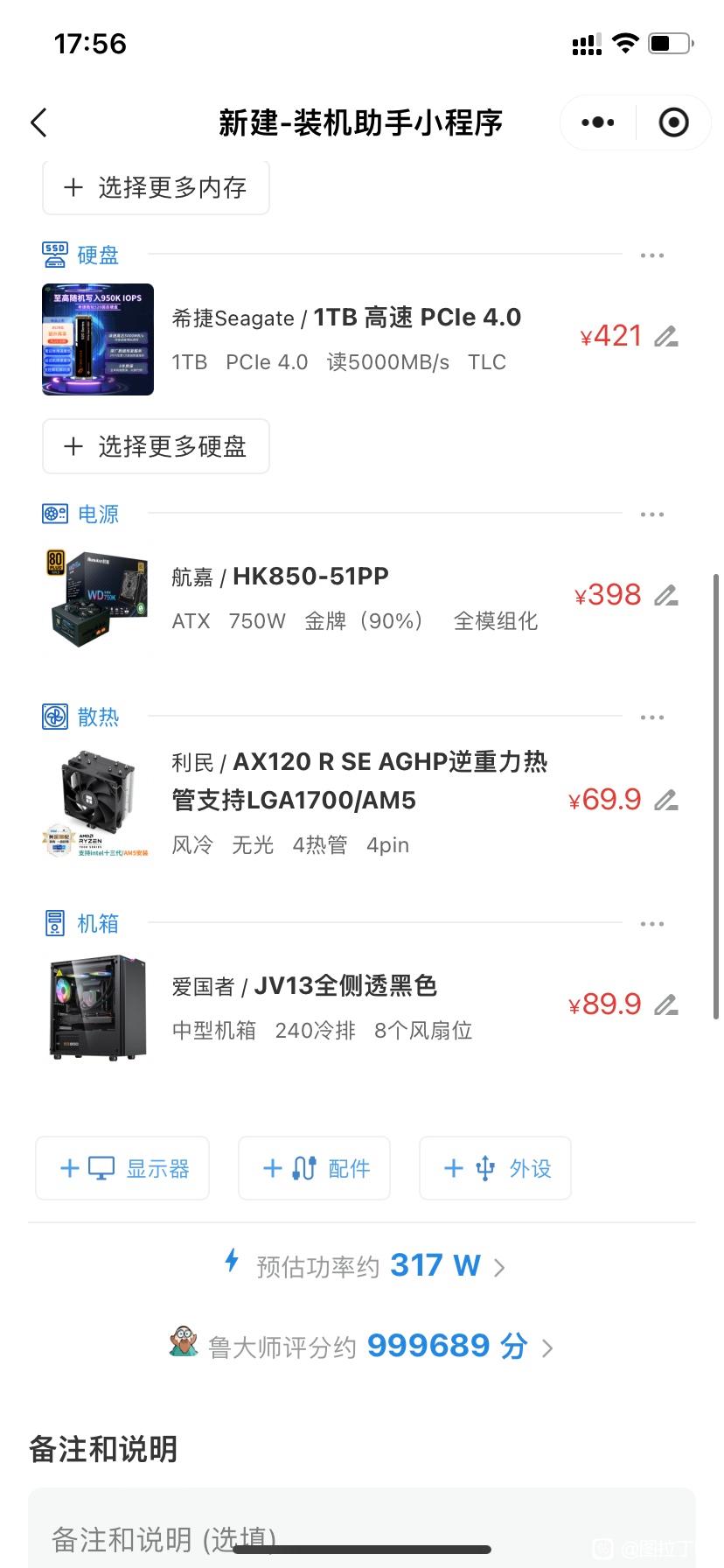The width and height of the screenshot is (724, 1568).
Task: Edit the ¥421 Seagate SSD price
Action: (667, 337)
